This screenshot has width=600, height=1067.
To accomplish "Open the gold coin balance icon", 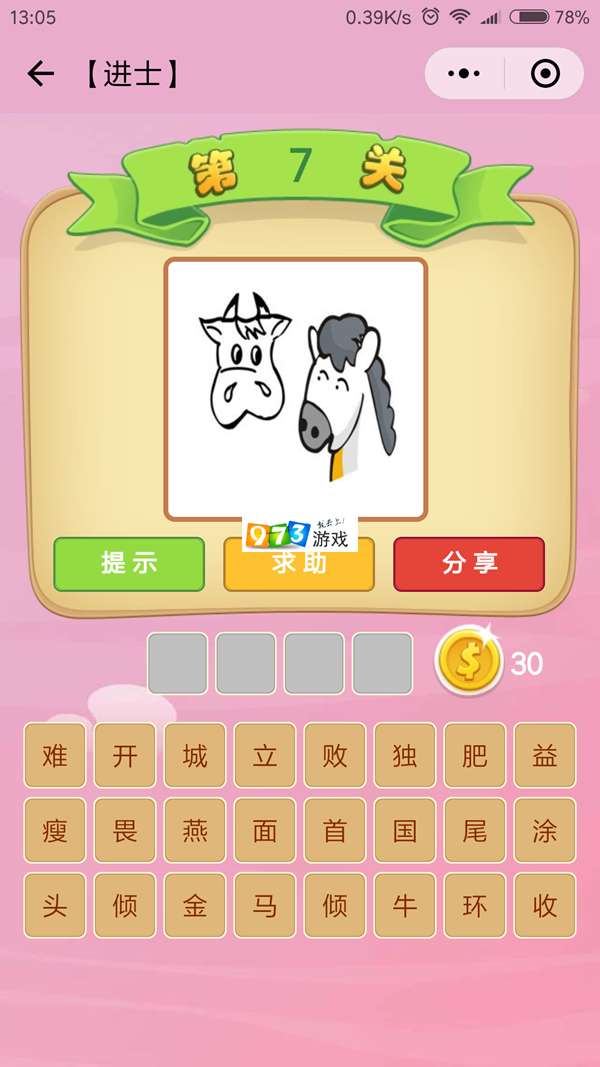I will 469,663.
